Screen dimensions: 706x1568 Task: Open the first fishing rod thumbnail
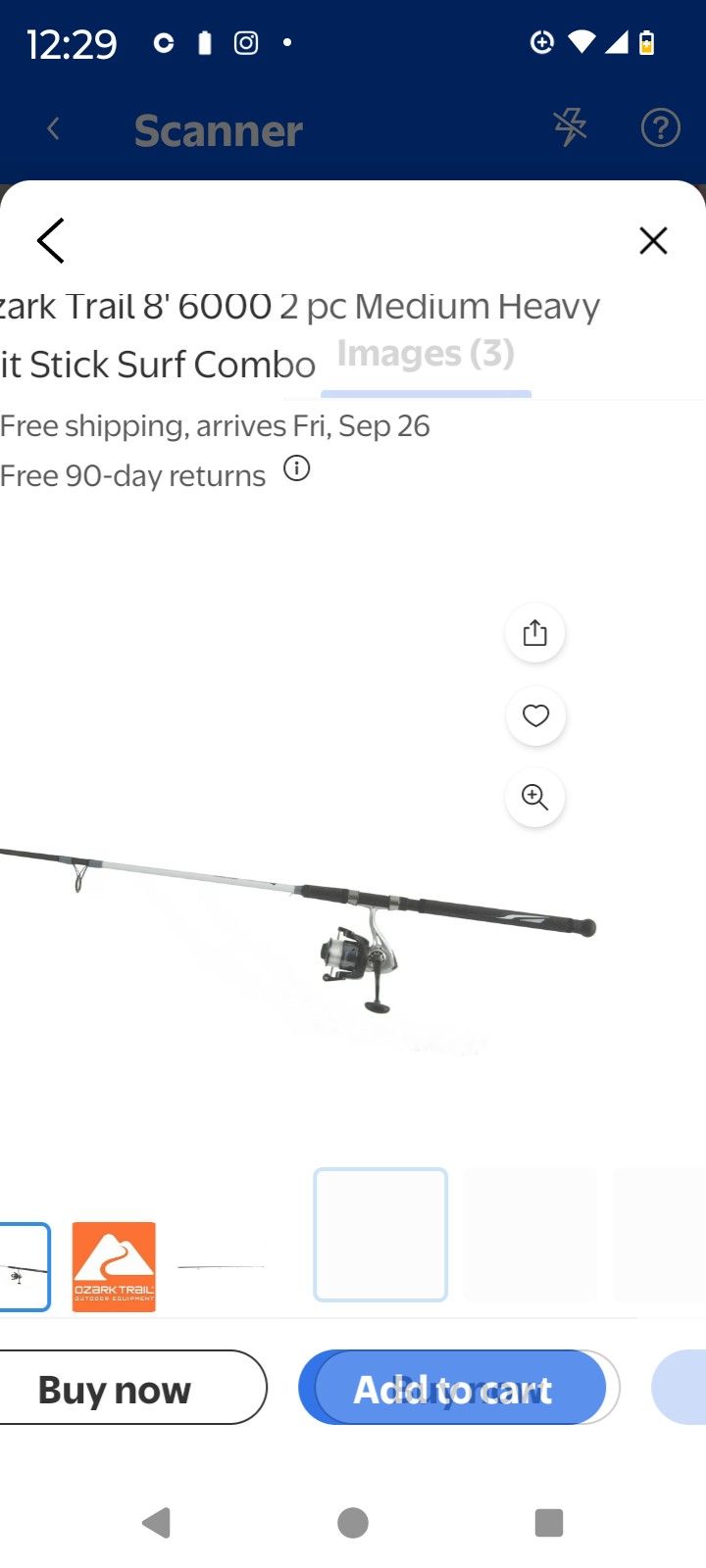coord(20,1266)
